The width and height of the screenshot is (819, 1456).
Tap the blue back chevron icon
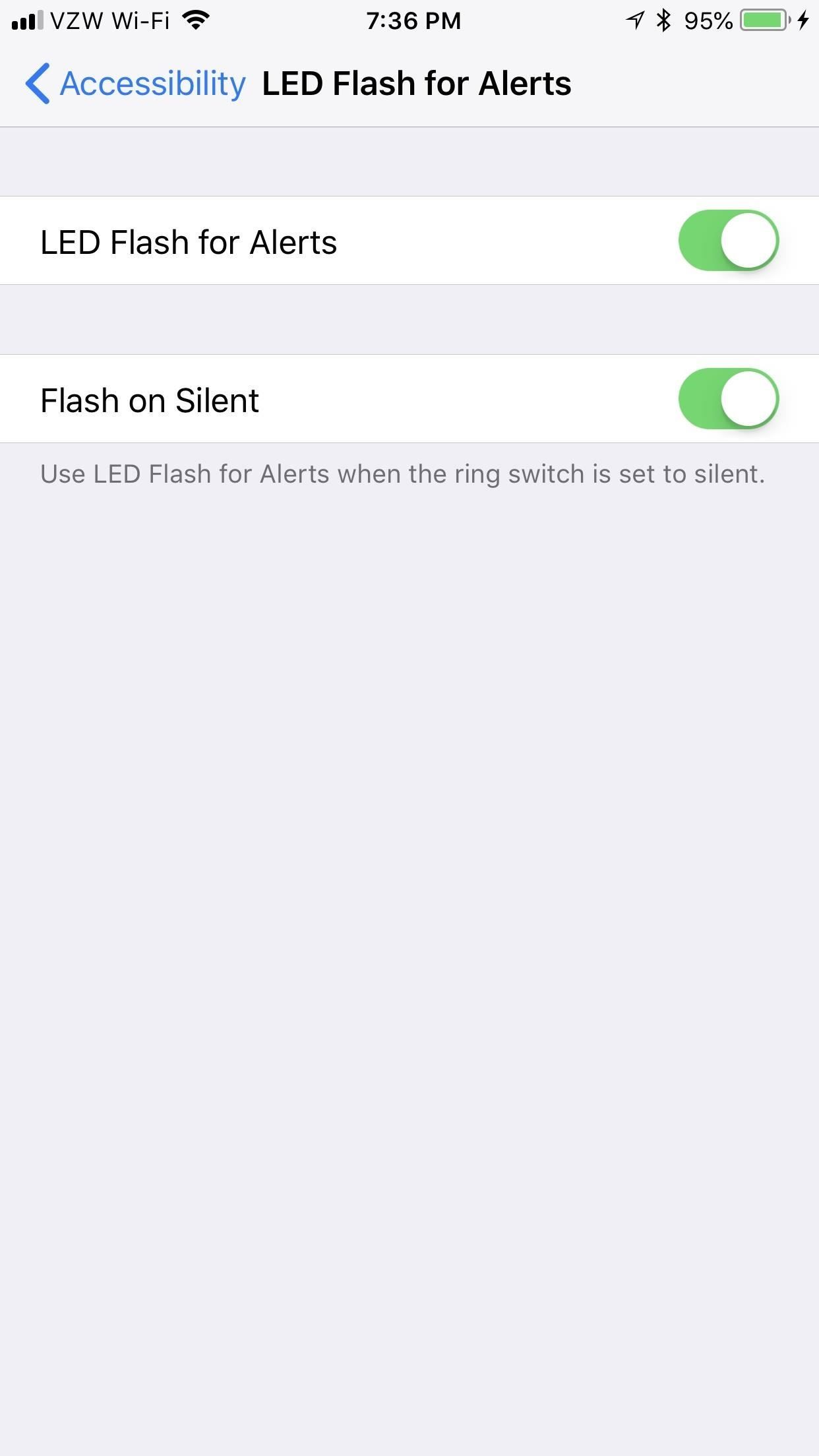pos(36,82)
